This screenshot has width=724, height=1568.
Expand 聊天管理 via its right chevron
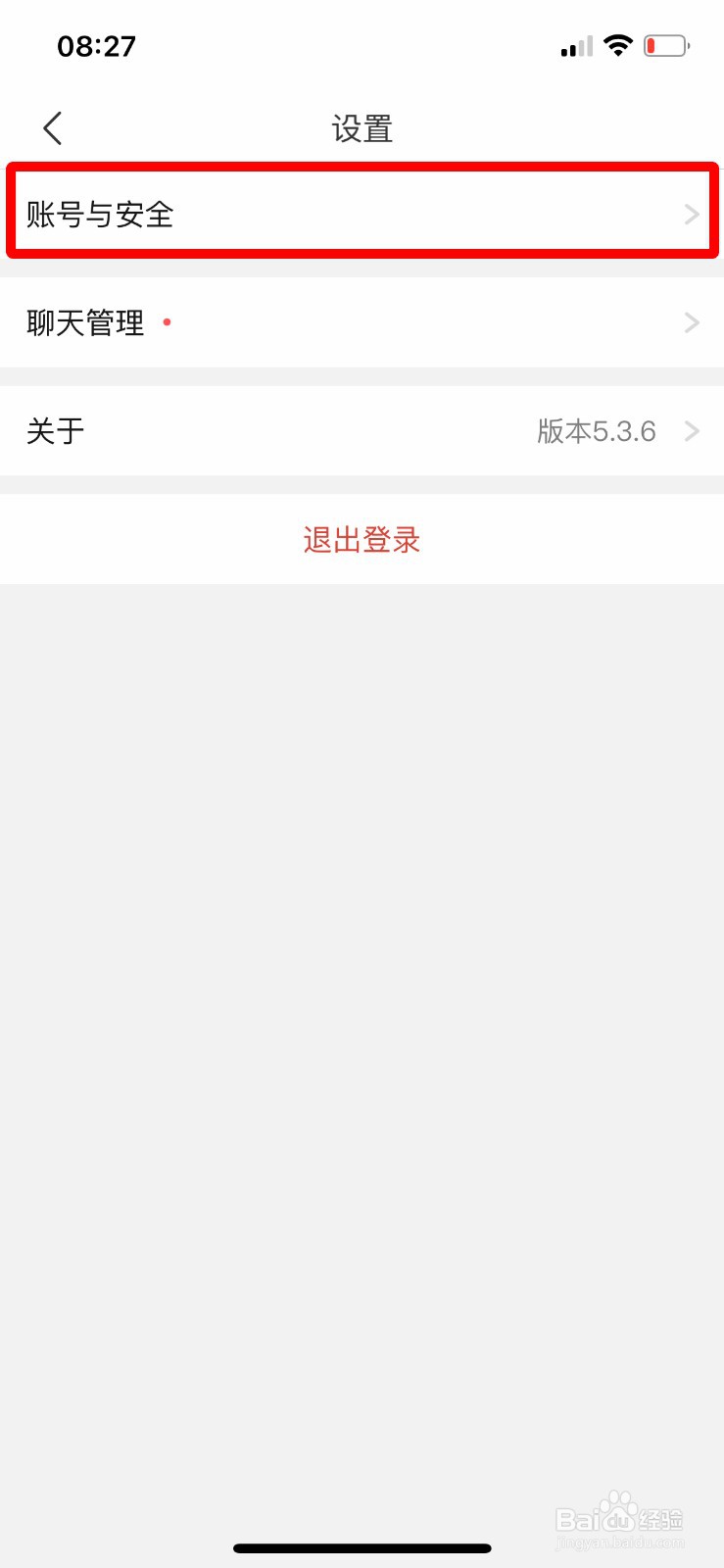click(693, 323)
